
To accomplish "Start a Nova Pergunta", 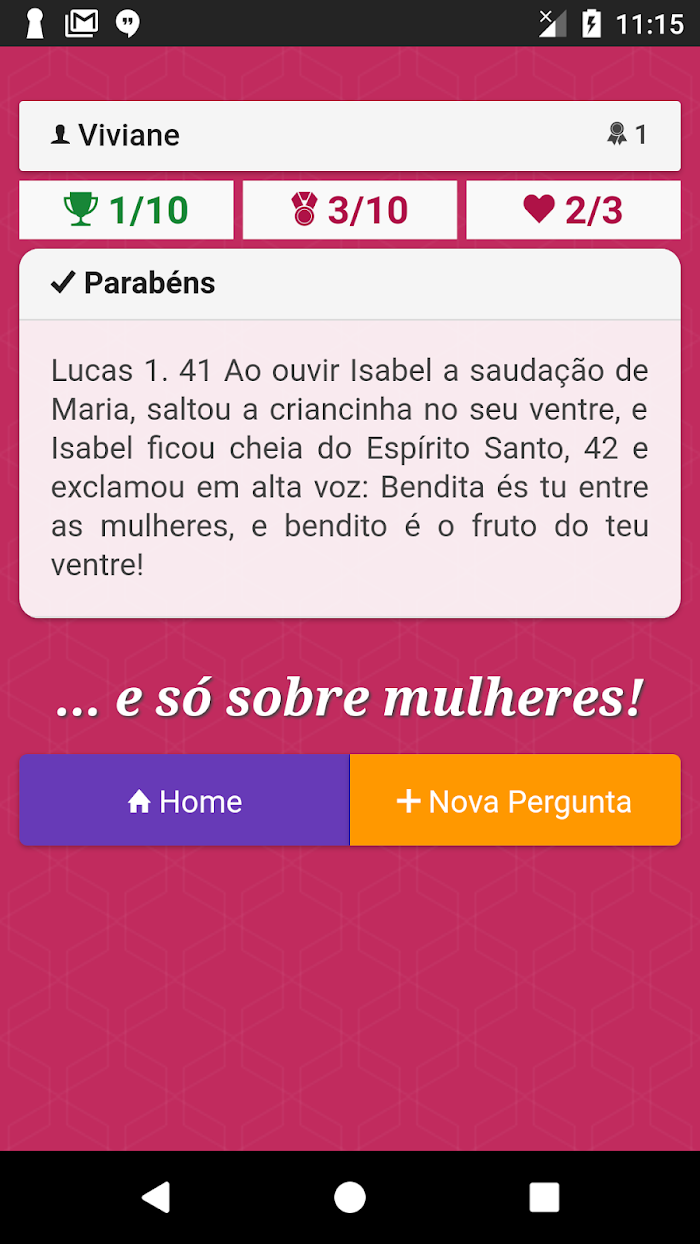I will 515,800.
